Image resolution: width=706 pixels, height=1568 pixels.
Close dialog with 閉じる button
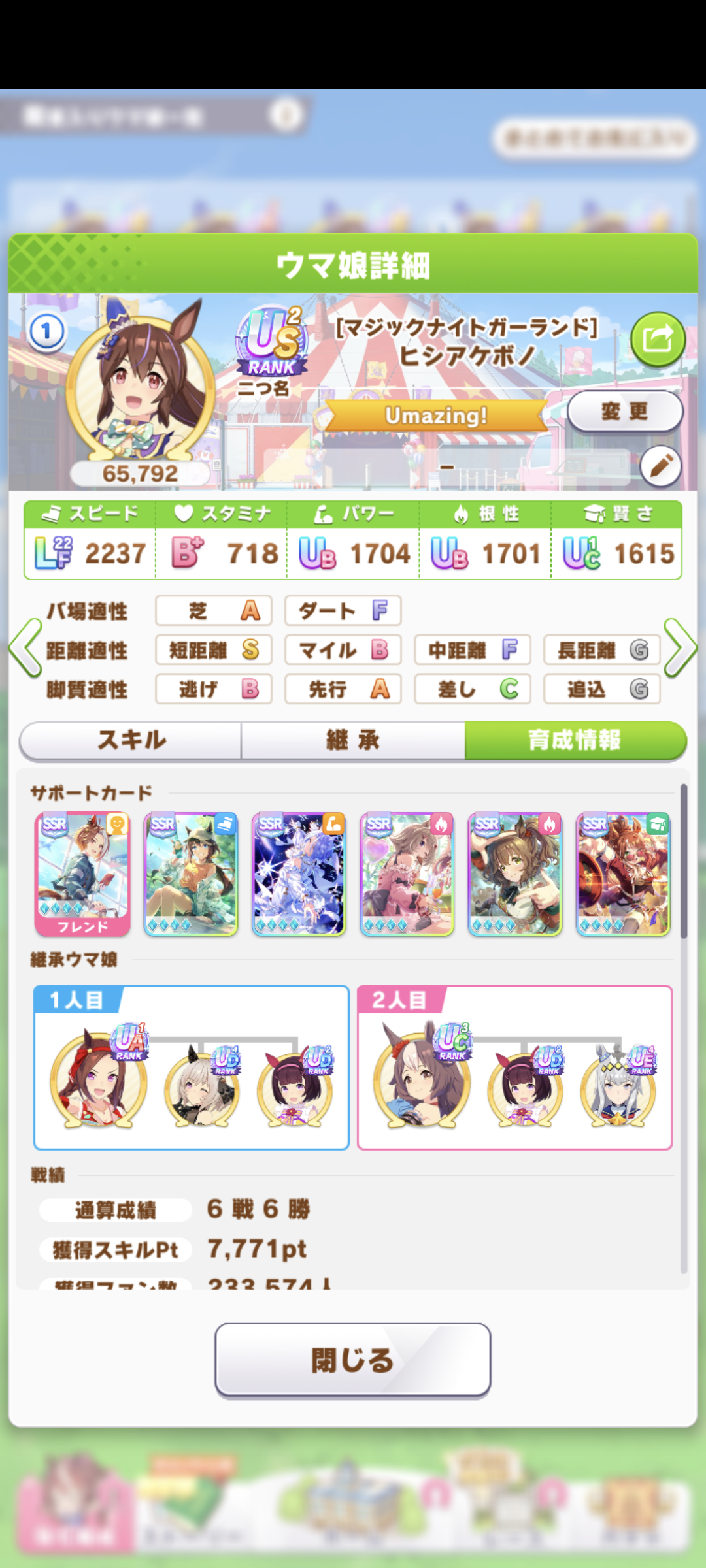coord(353,1360)
